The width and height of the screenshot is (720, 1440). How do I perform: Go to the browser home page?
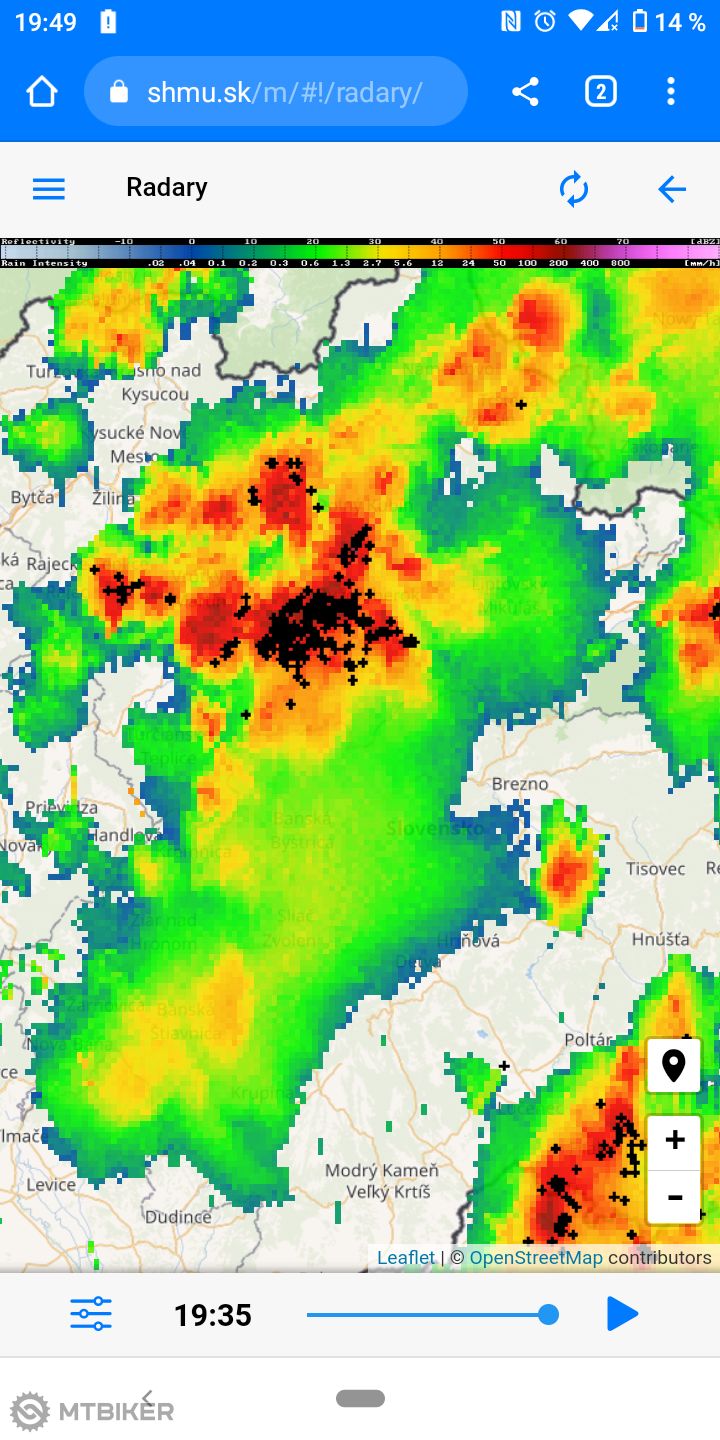pyautogui.click(x=42, y=92)
